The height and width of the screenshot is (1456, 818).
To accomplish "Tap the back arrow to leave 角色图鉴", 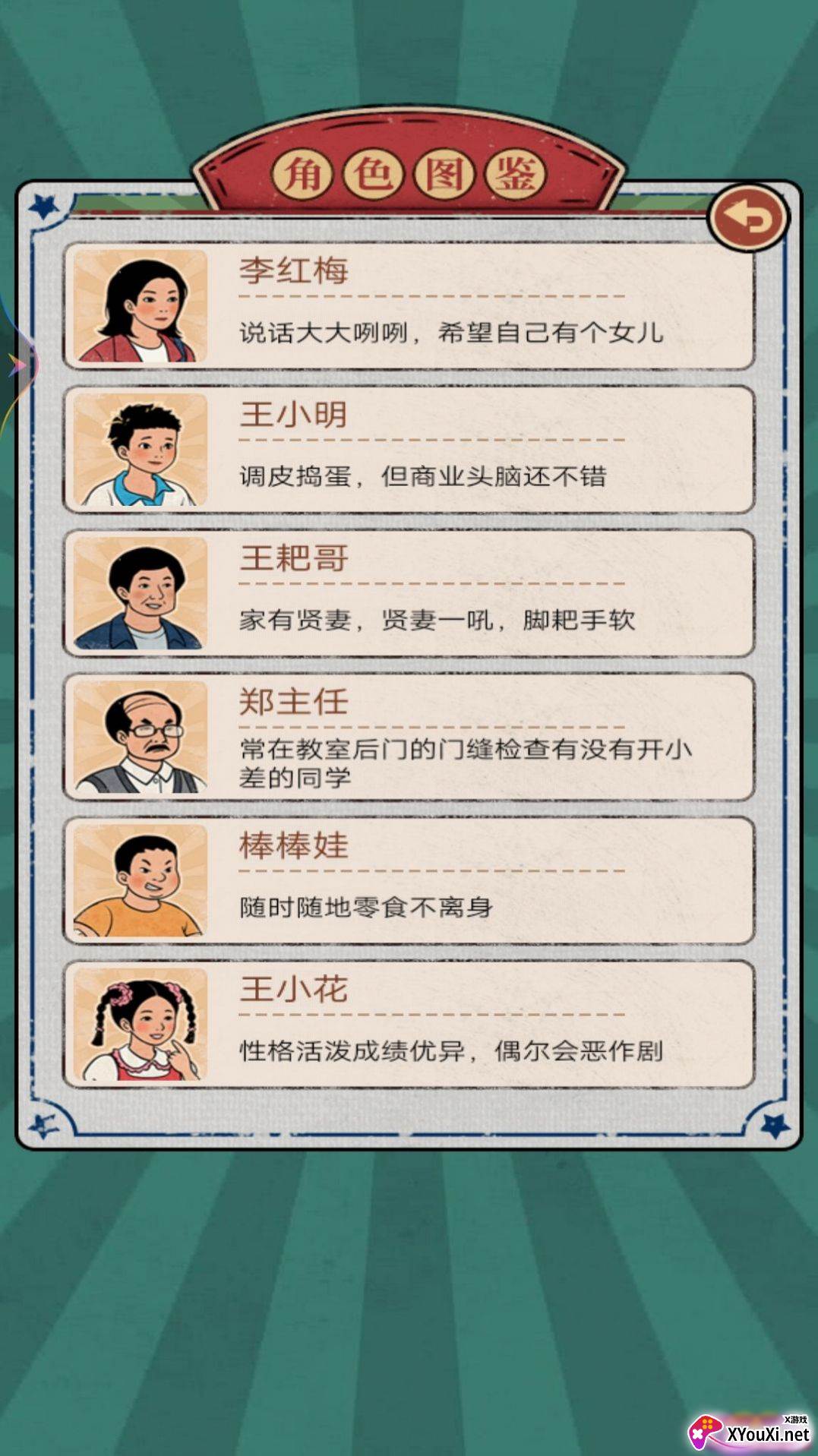I will (x=749, y=218).
